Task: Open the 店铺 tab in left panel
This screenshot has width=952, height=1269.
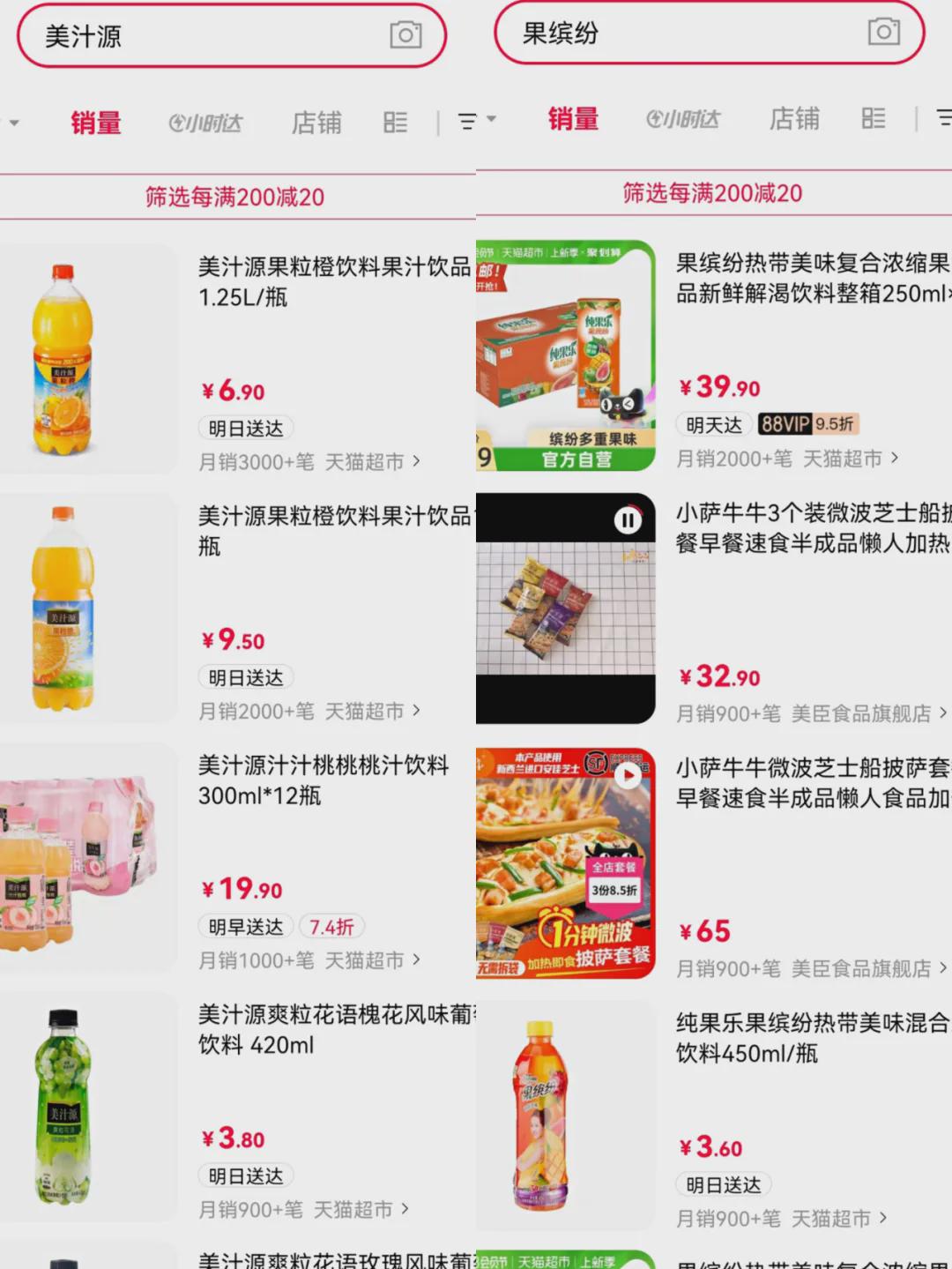Action: [x=316, y=122]
